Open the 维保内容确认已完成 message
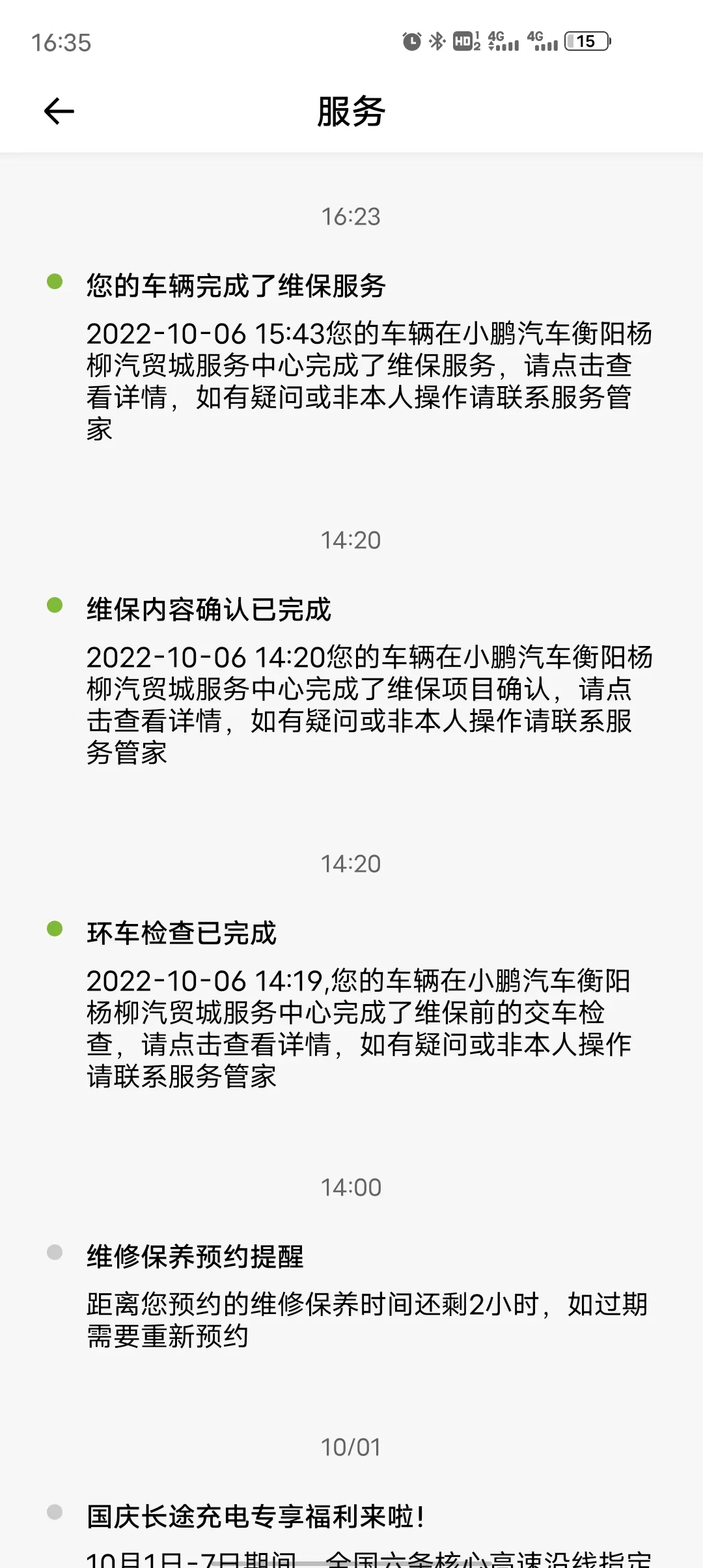 pyautogui.click(x=351, y=680)
